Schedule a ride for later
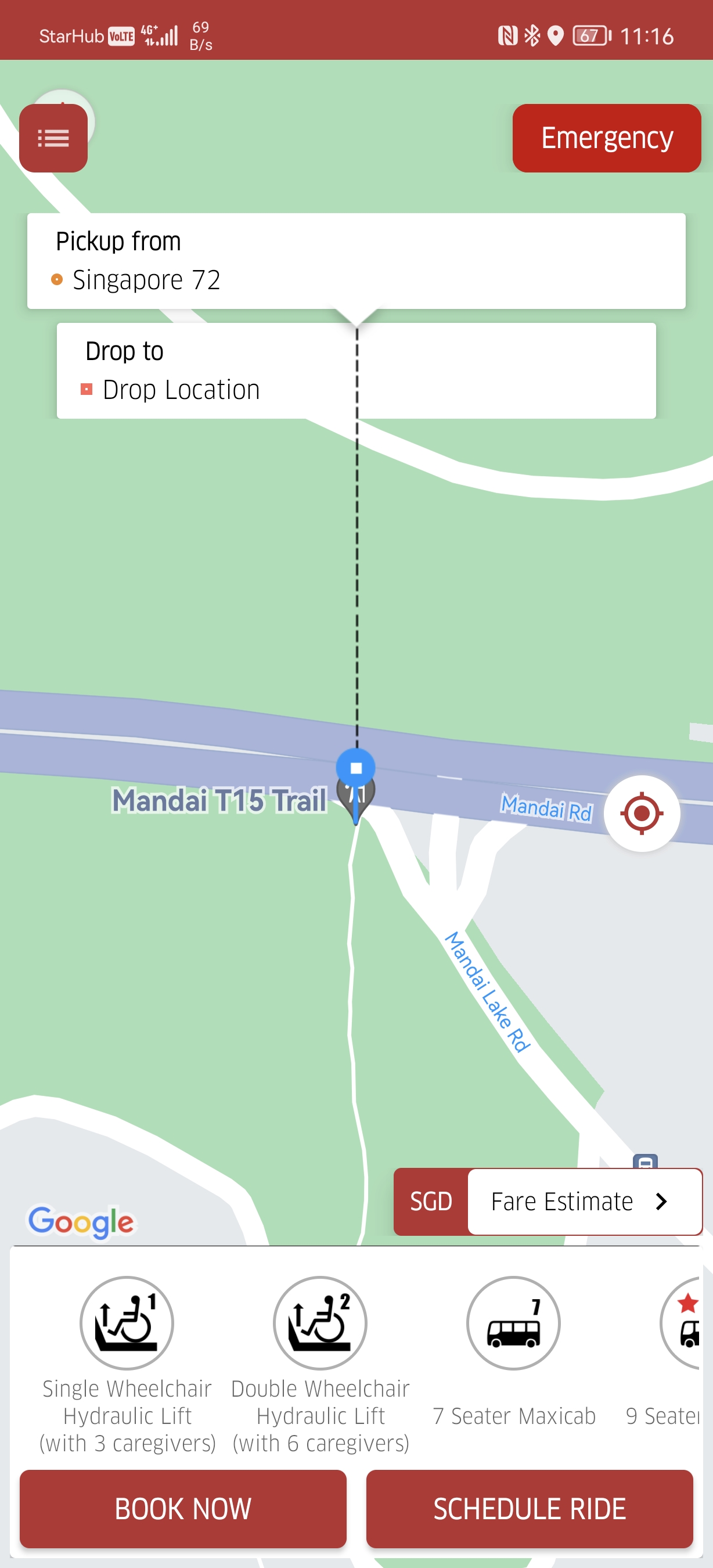The width and height of the screenshot is (713, 1568). click(x=530, y=1508)
